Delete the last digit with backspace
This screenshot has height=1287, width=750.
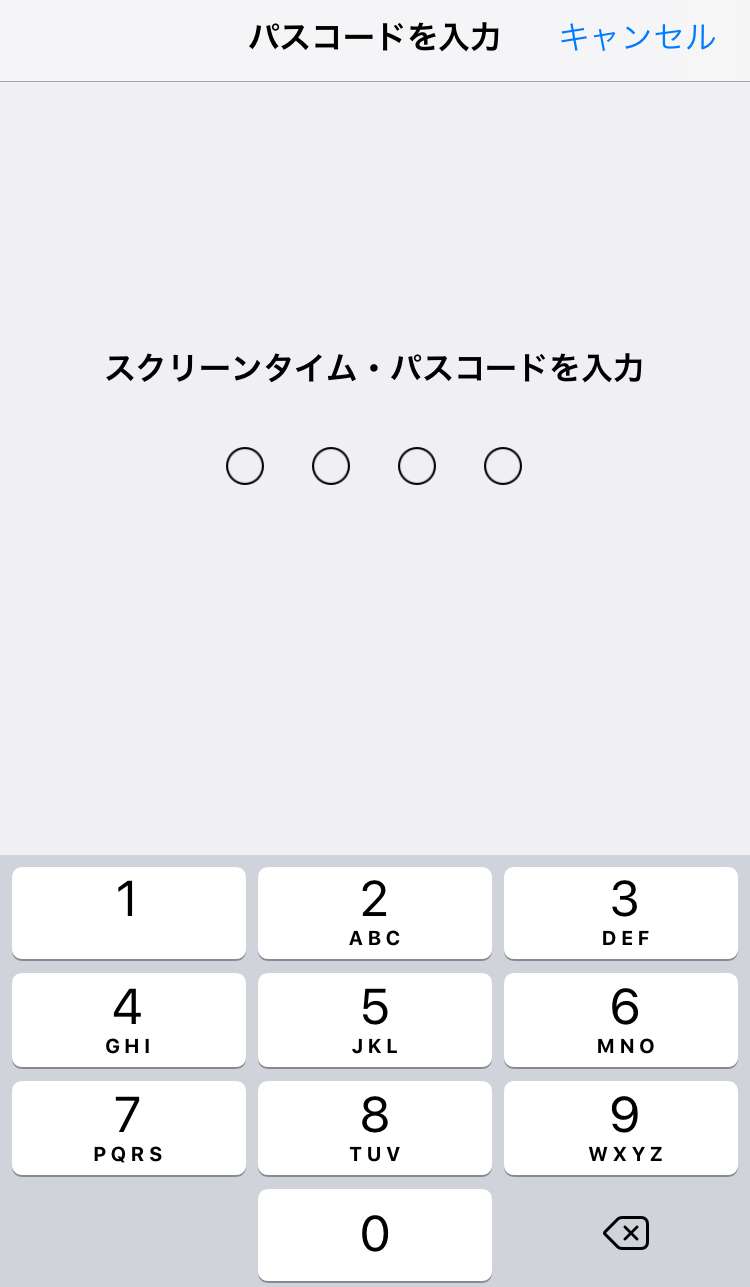pyautogui.click(x=626, y=1234)
